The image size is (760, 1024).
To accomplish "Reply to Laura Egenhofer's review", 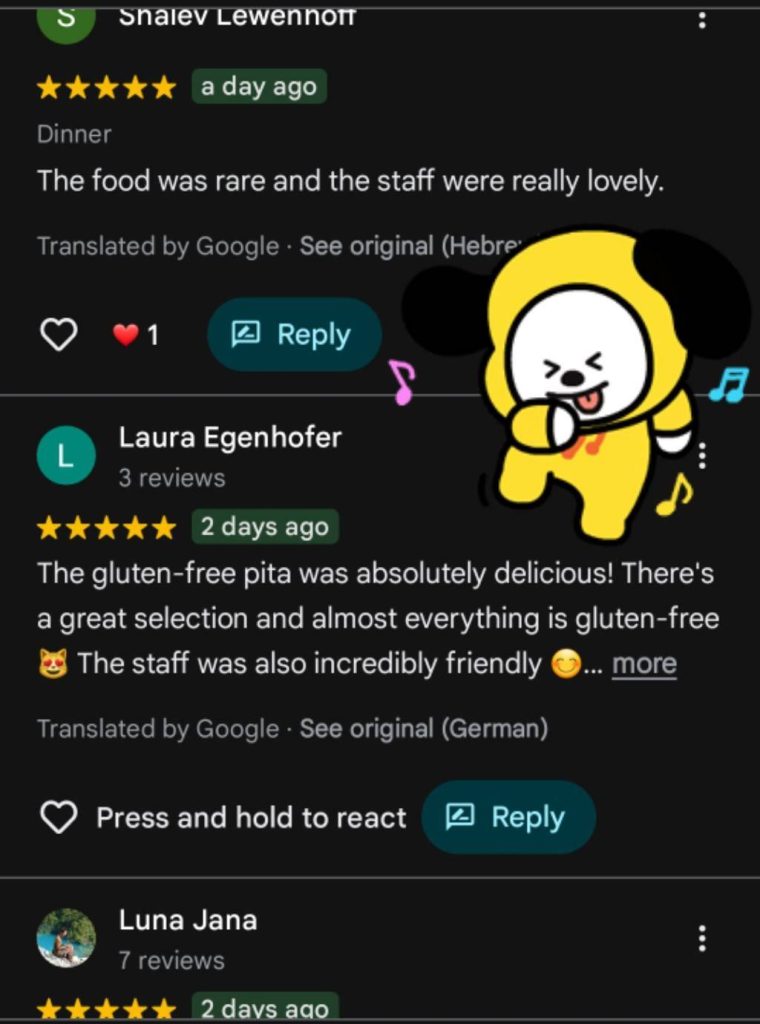I will (x=508, y=818).
